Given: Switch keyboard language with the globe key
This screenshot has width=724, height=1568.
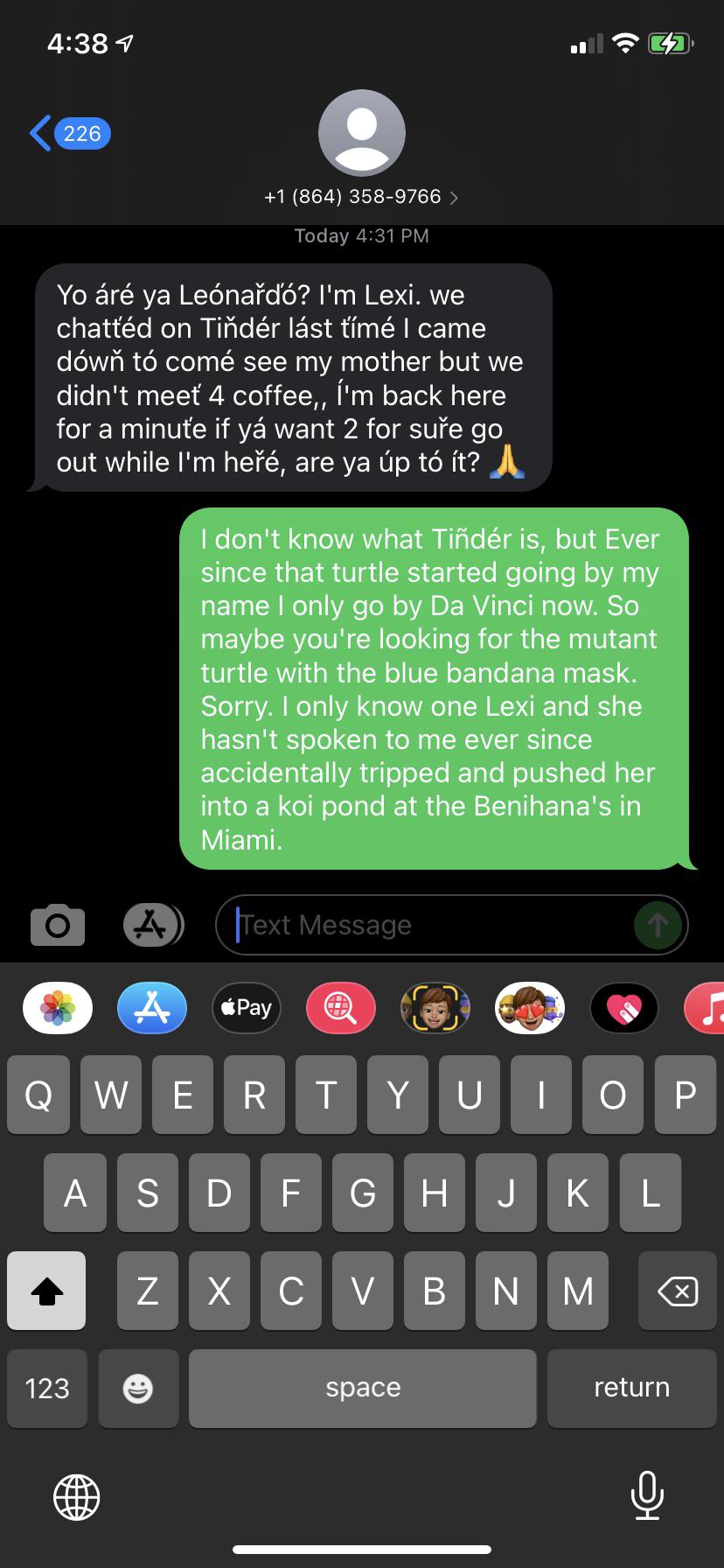Looking at the screenshot, I should [x=77, y=1496].
